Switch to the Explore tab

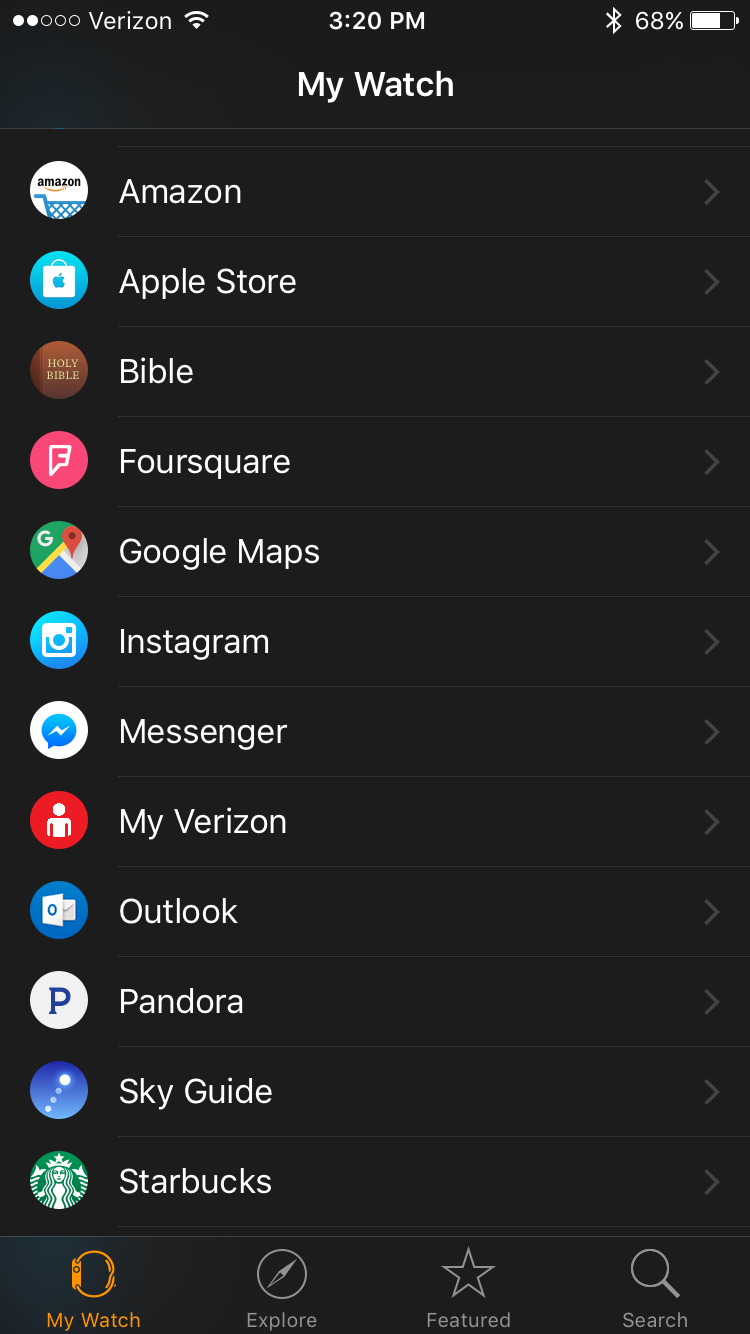281,1287
